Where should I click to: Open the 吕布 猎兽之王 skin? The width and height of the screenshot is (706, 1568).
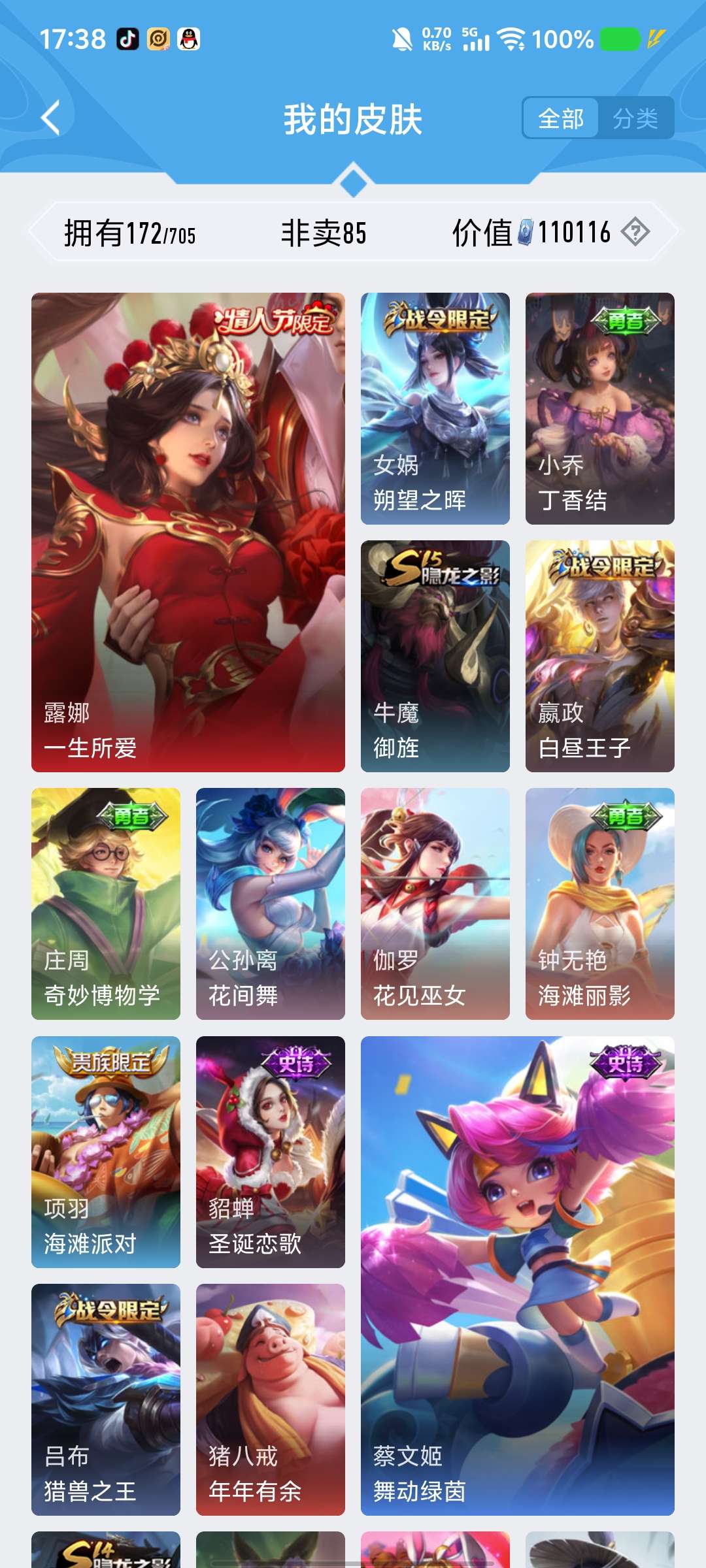(106, 1399)
